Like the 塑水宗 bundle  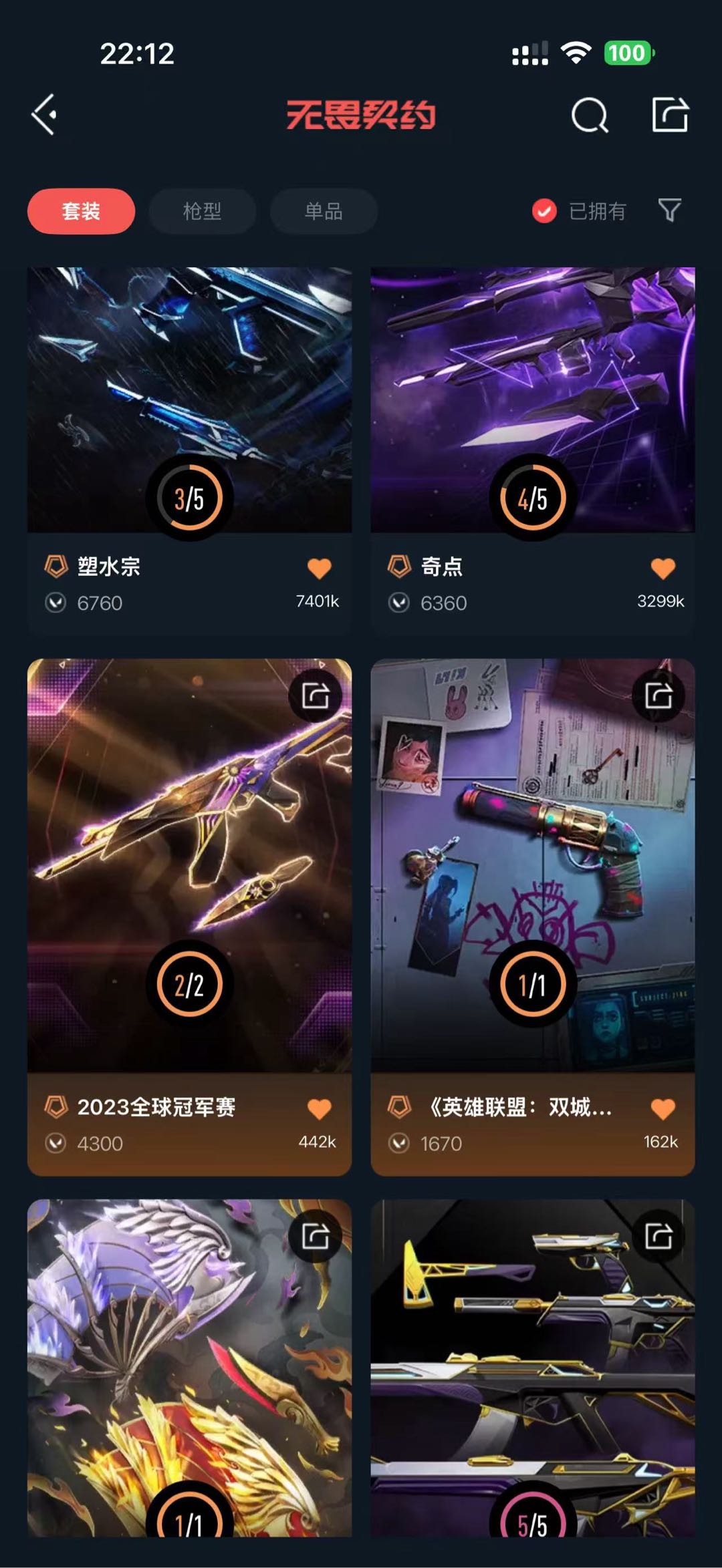[x=320, y=568]
